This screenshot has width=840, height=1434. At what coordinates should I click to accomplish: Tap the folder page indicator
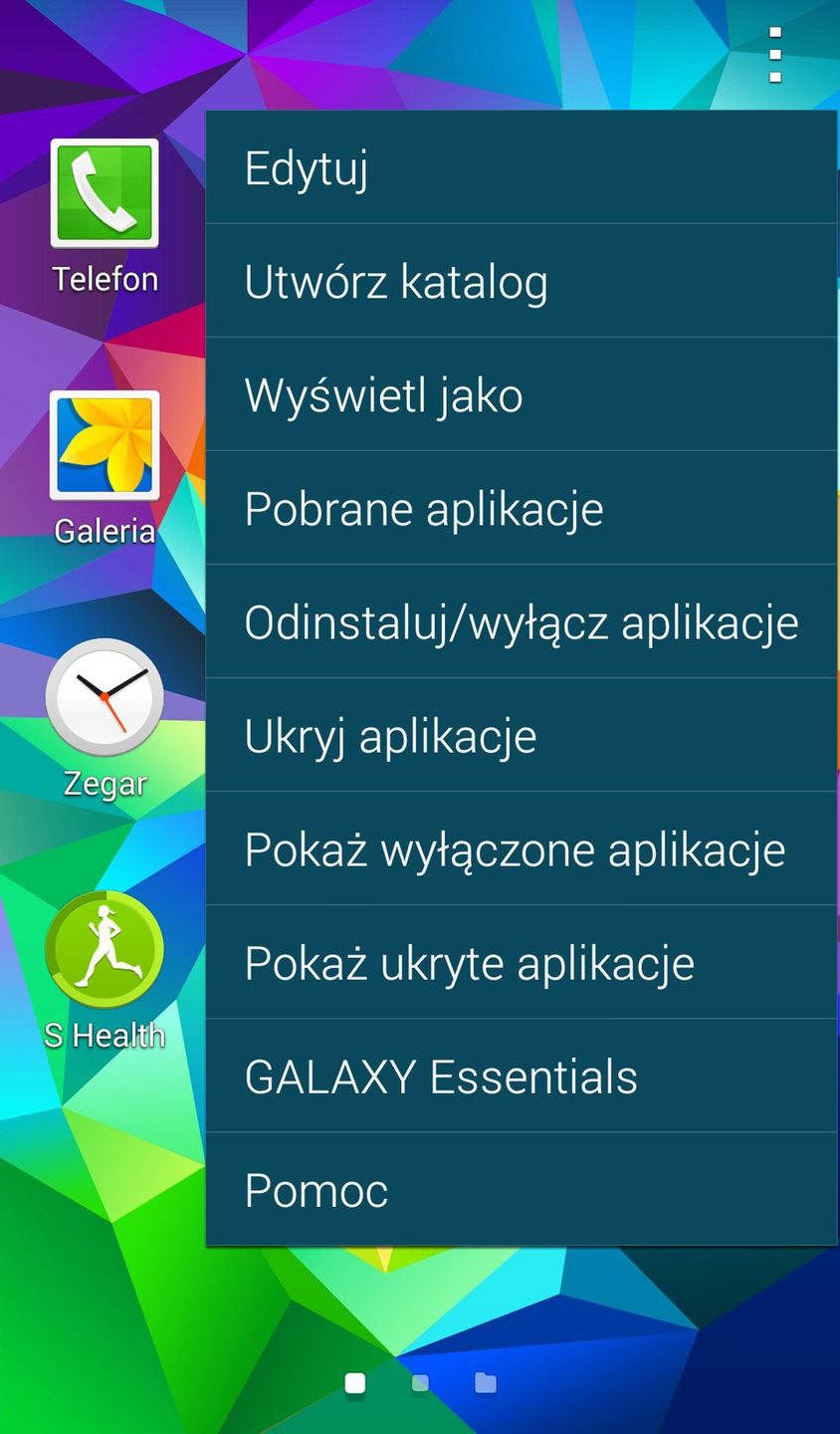pos(485,1382)
